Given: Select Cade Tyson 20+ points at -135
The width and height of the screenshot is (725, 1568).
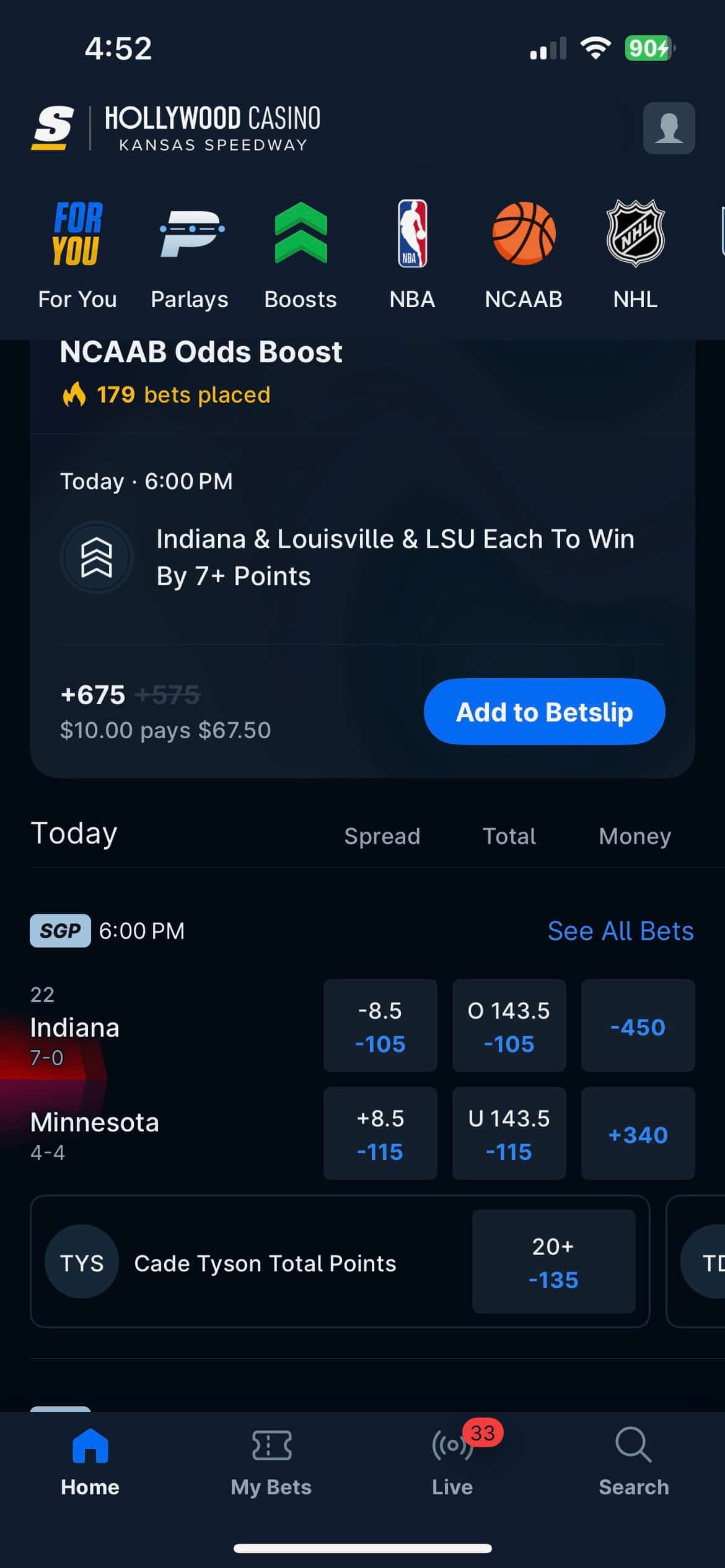Looking at the screenshot, I should [553, 1261].
